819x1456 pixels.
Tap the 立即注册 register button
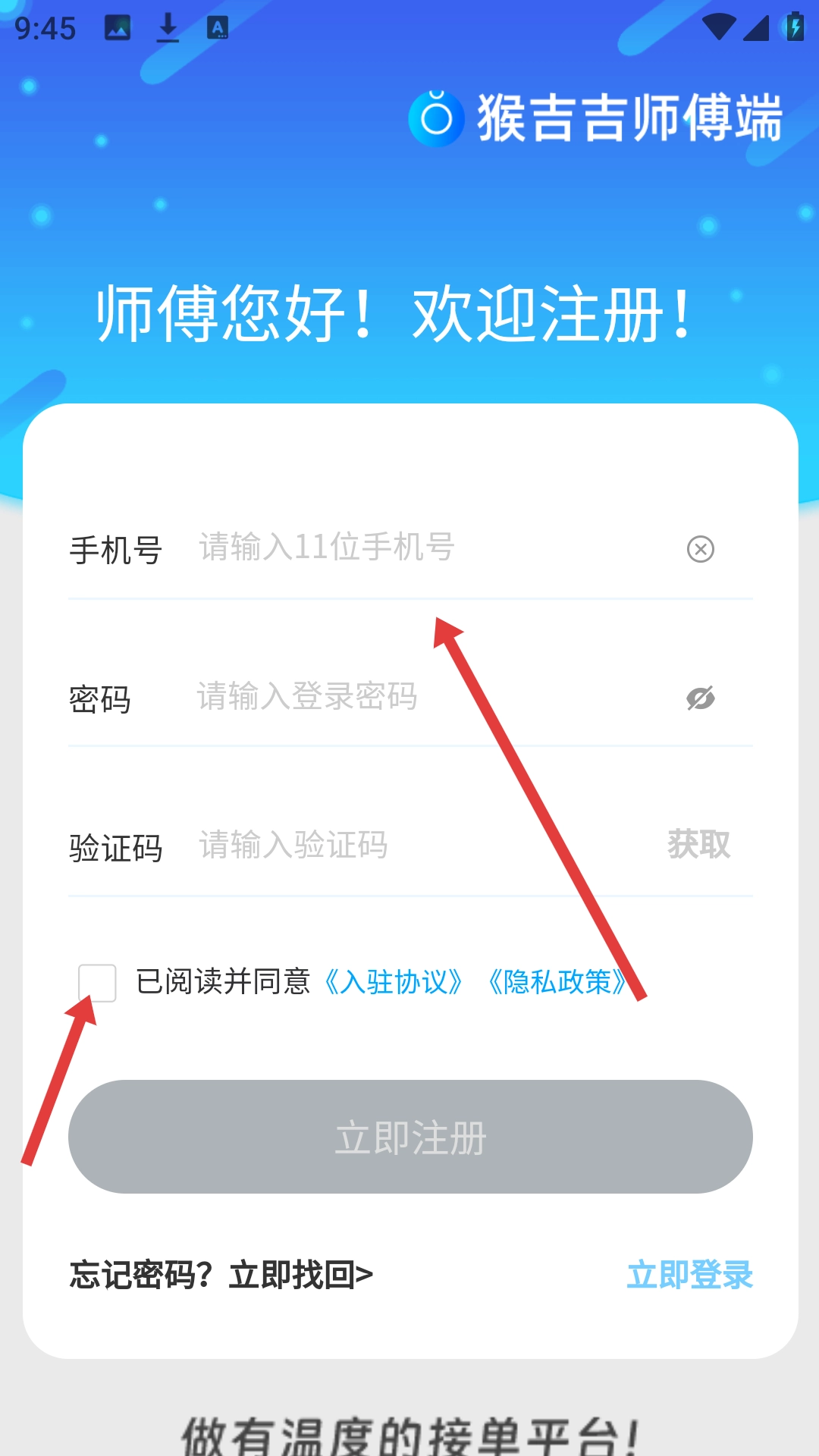410,1137
